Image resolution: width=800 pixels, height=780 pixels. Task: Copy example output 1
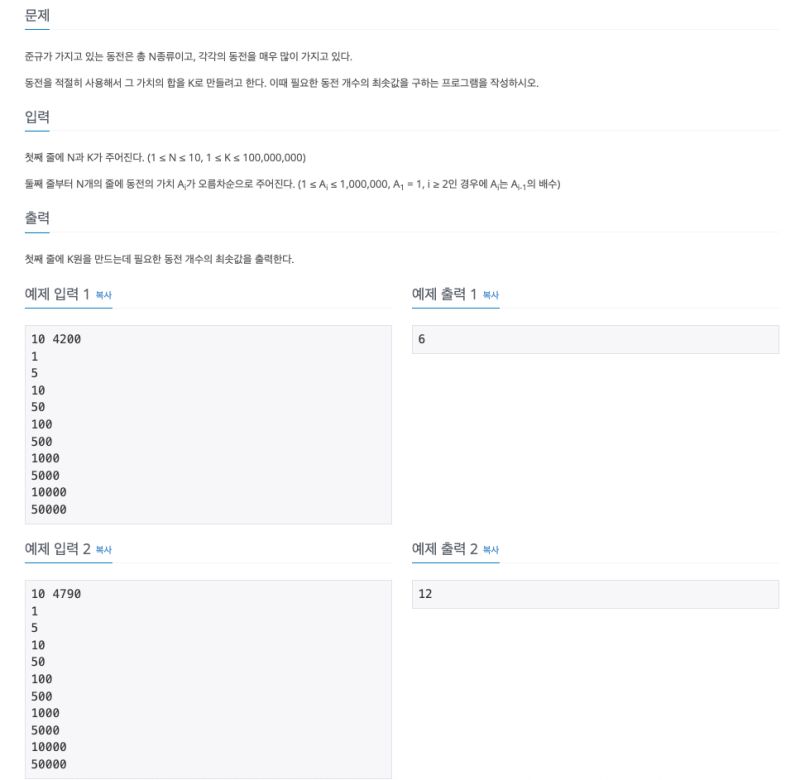coord(490,296)
